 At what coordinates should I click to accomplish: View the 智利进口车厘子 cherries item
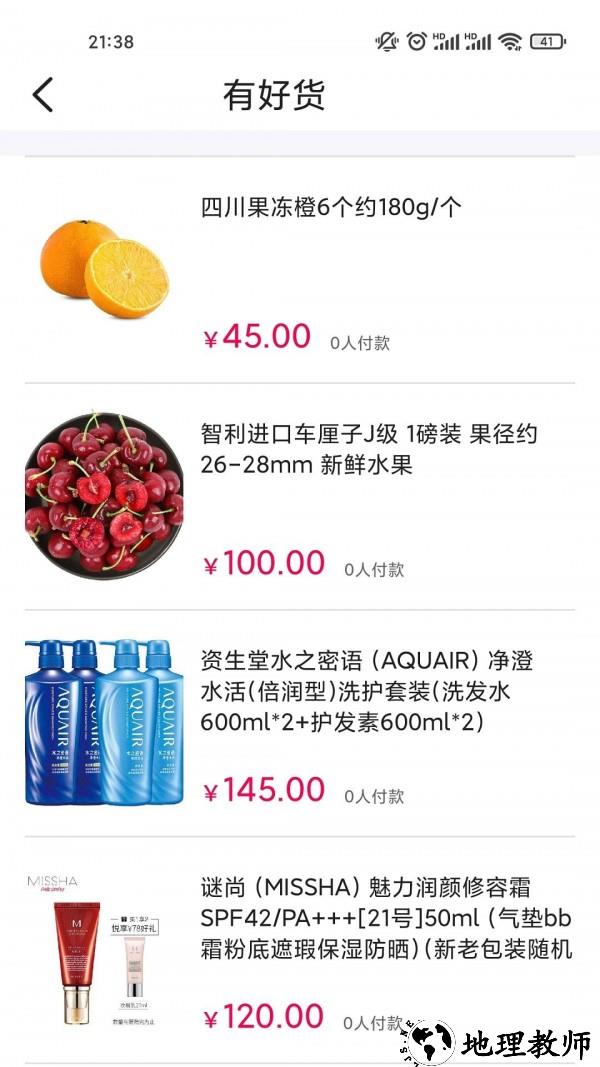[368, 449]
